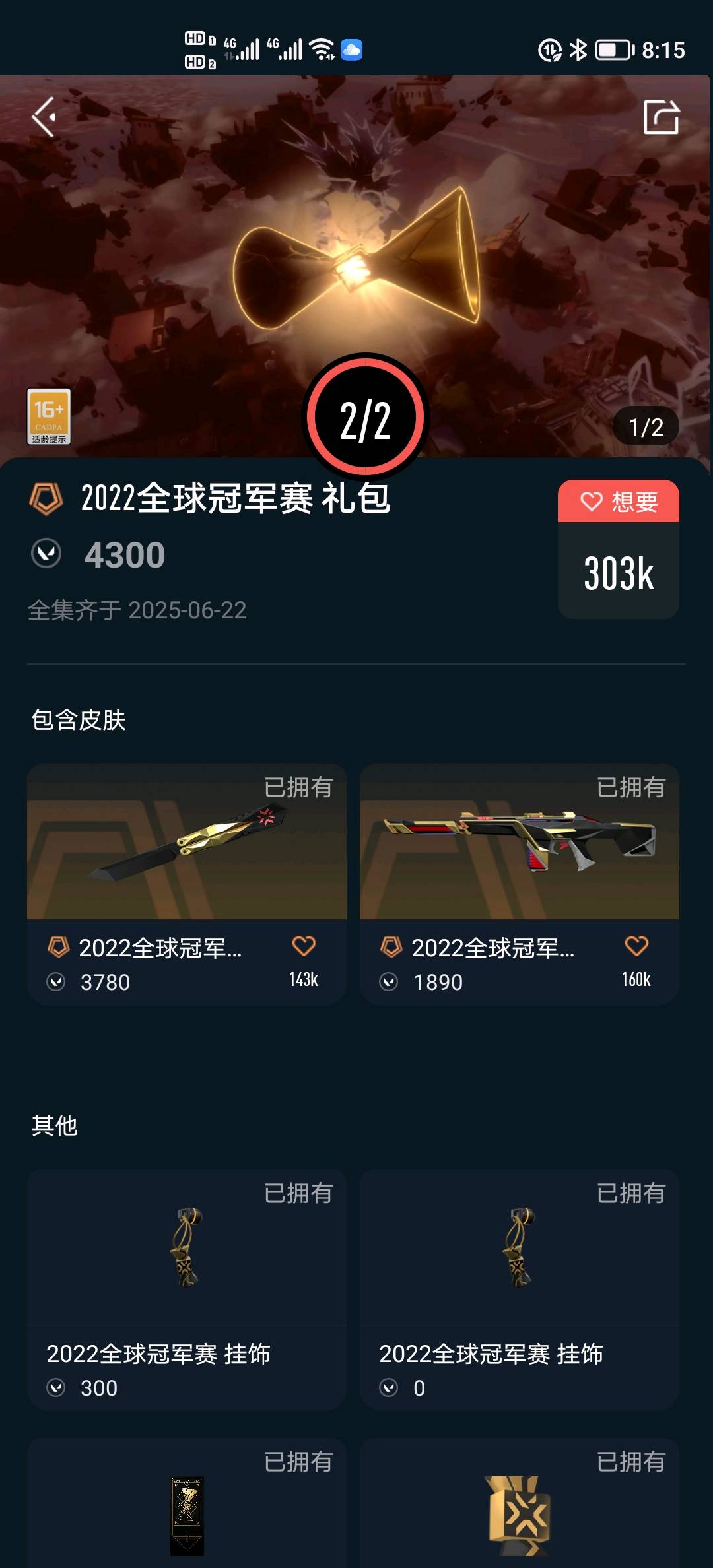The width and height of the screenshot is (713, 1568).
Task: Go back using the top-left arrow
Action: pos(44,117)
